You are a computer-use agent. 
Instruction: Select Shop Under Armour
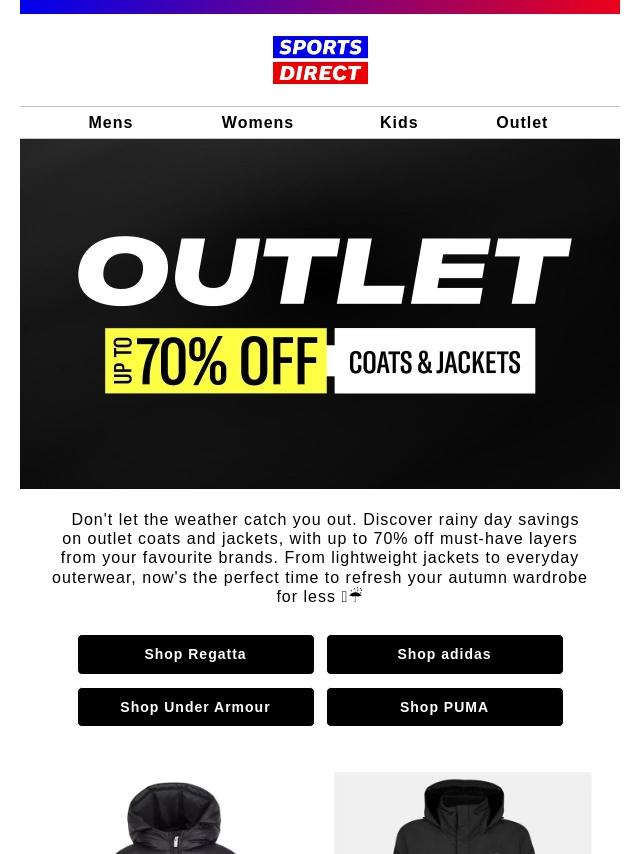(196, 707)
